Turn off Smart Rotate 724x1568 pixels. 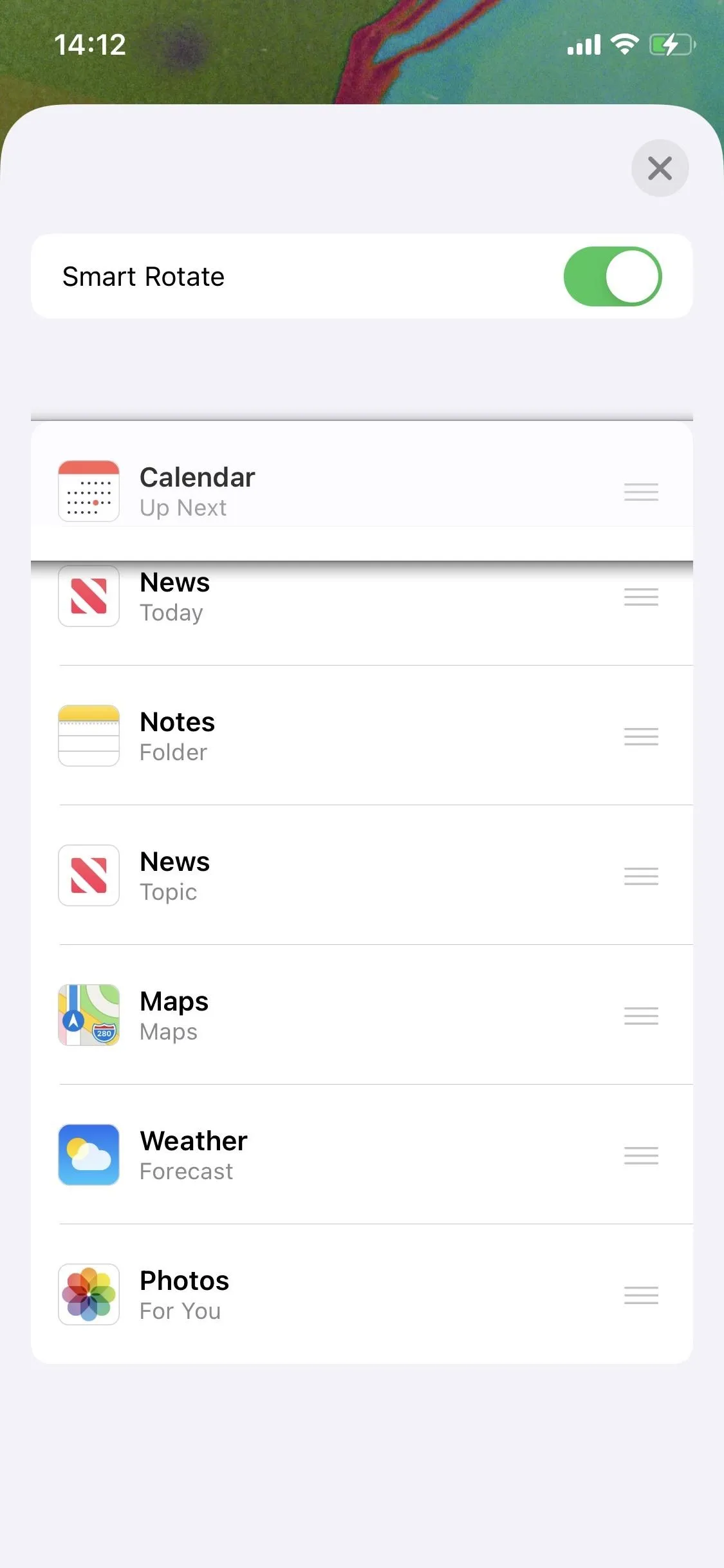tap(612, 276)
